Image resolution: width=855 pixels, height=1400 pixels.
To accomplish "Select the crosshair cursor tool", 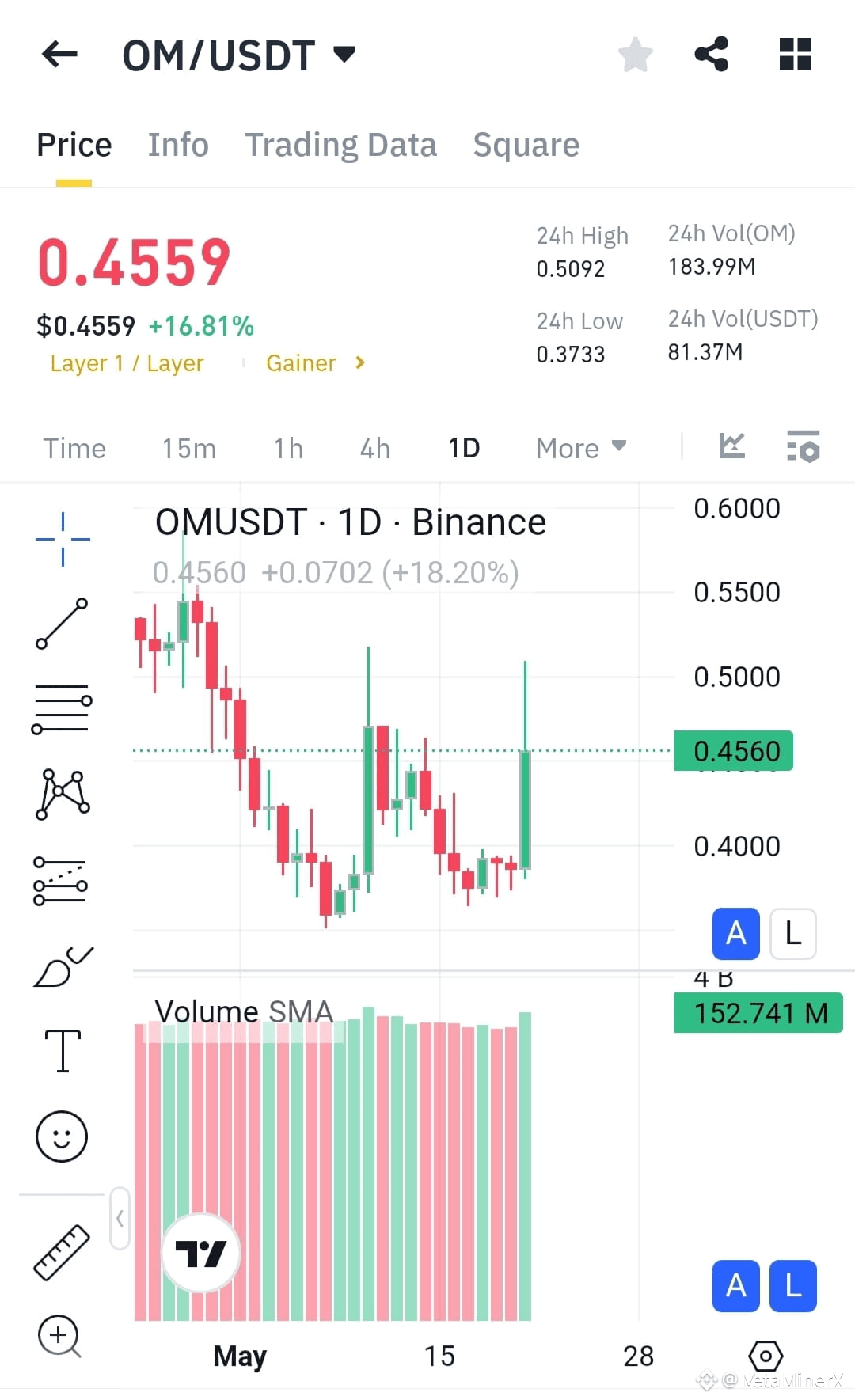I will coord(62,538).
